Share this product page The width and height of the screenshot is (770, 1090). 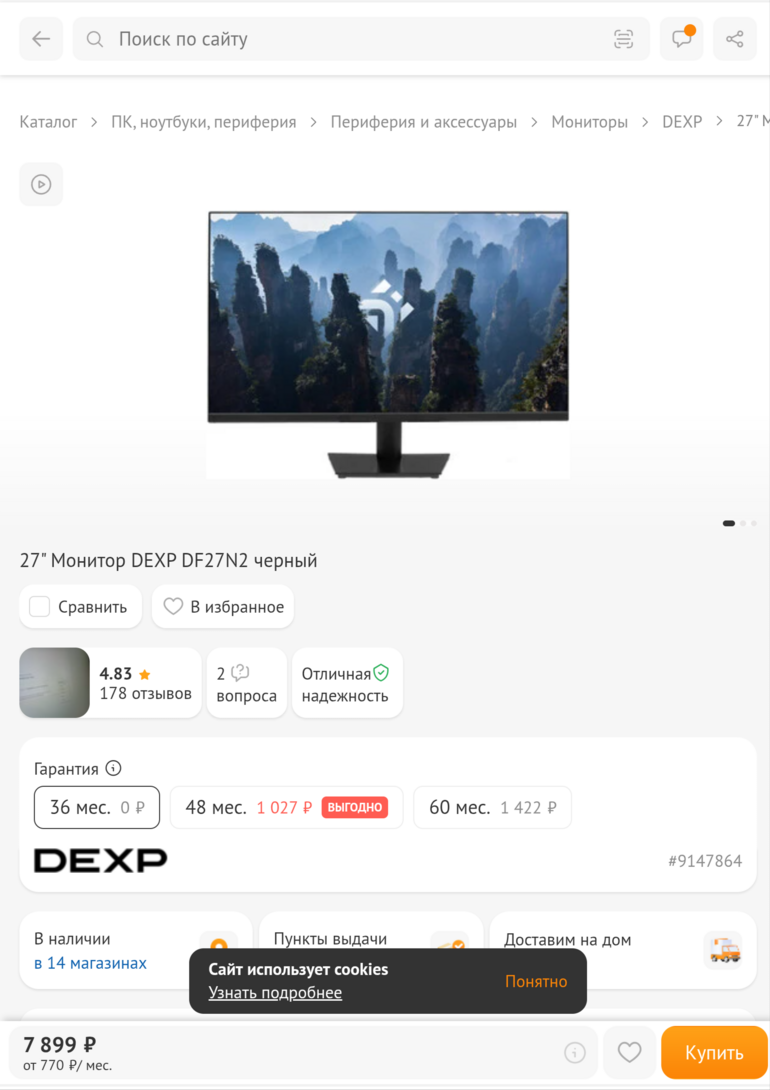click(x=735, y=39)
